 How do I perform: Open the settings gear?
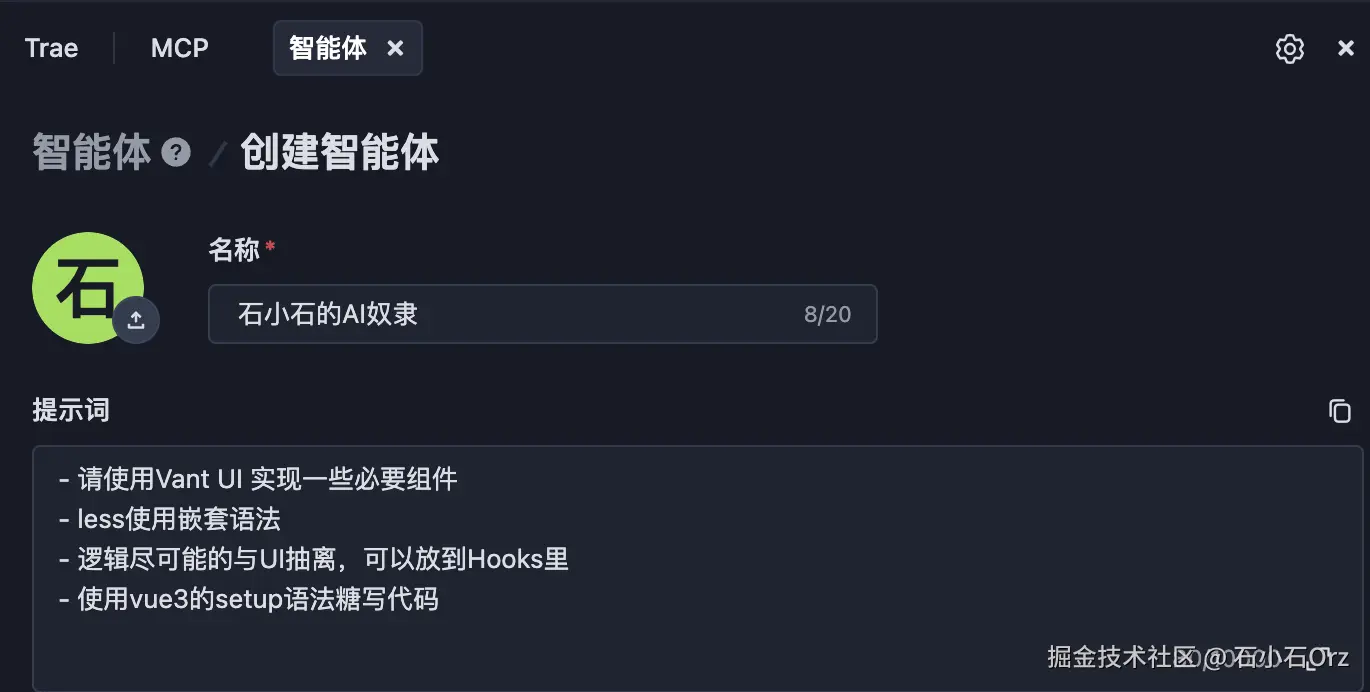(1290, 49)
